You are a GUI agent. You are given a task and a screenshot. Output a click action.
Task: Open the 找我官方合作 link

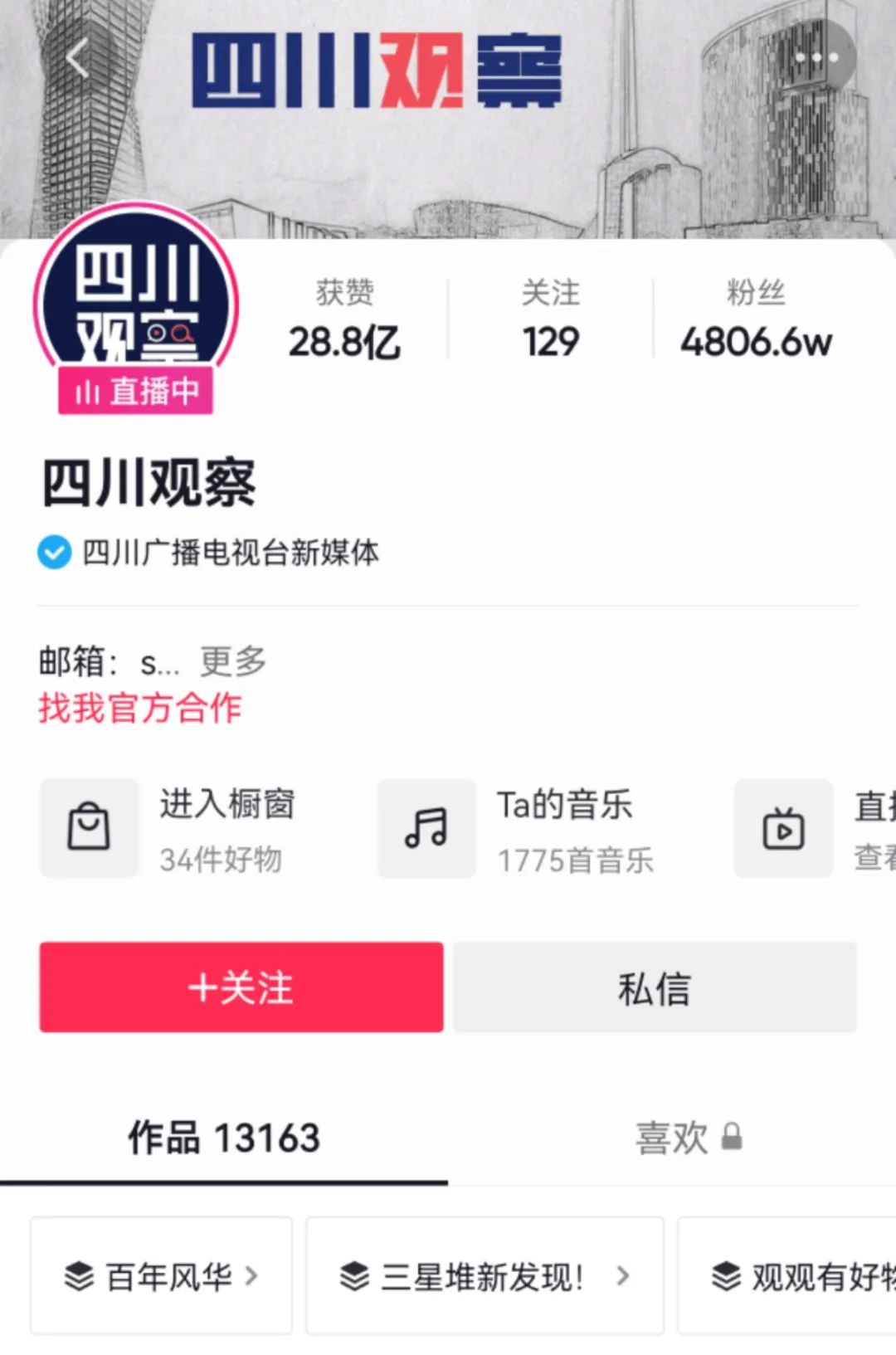pos(139,709)
